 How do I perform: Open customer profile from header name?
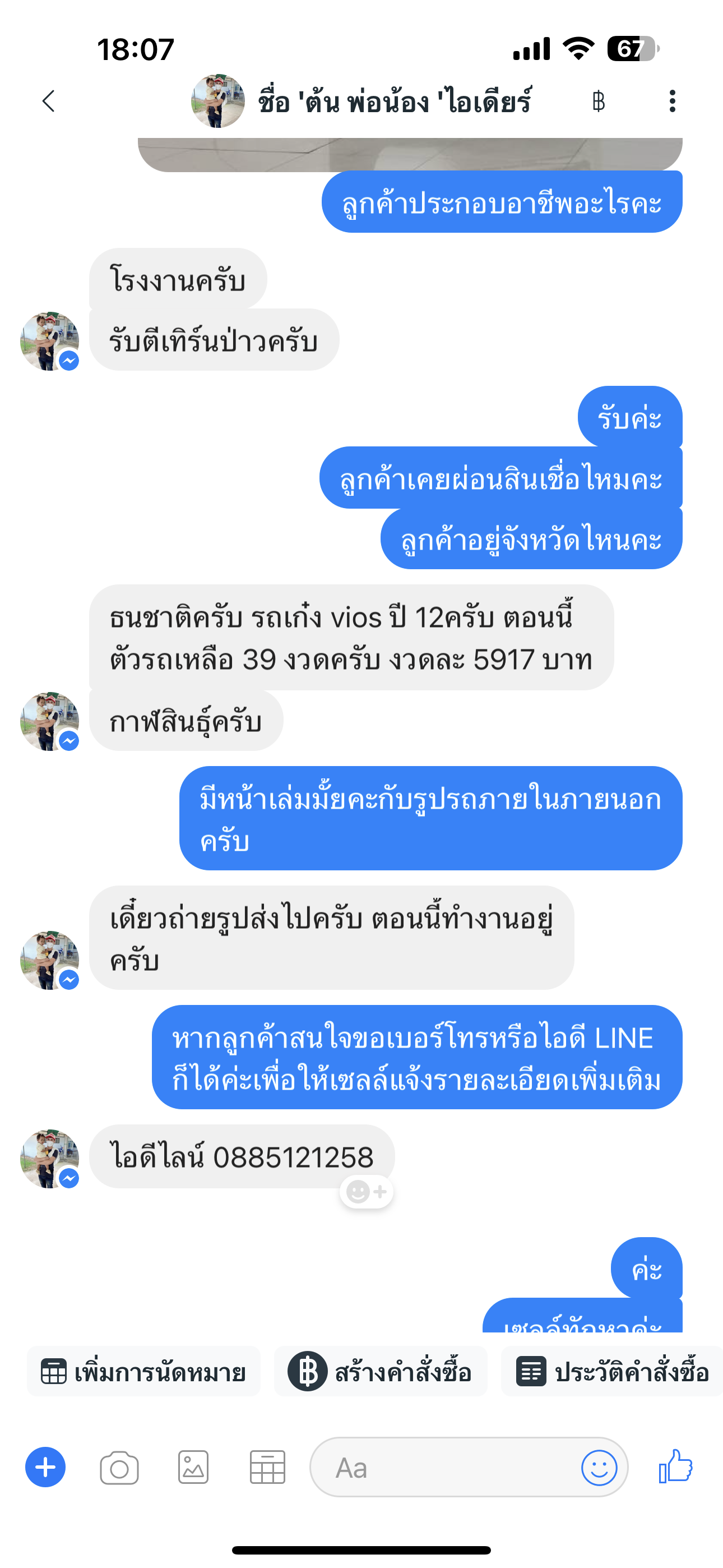click(394, 101)
